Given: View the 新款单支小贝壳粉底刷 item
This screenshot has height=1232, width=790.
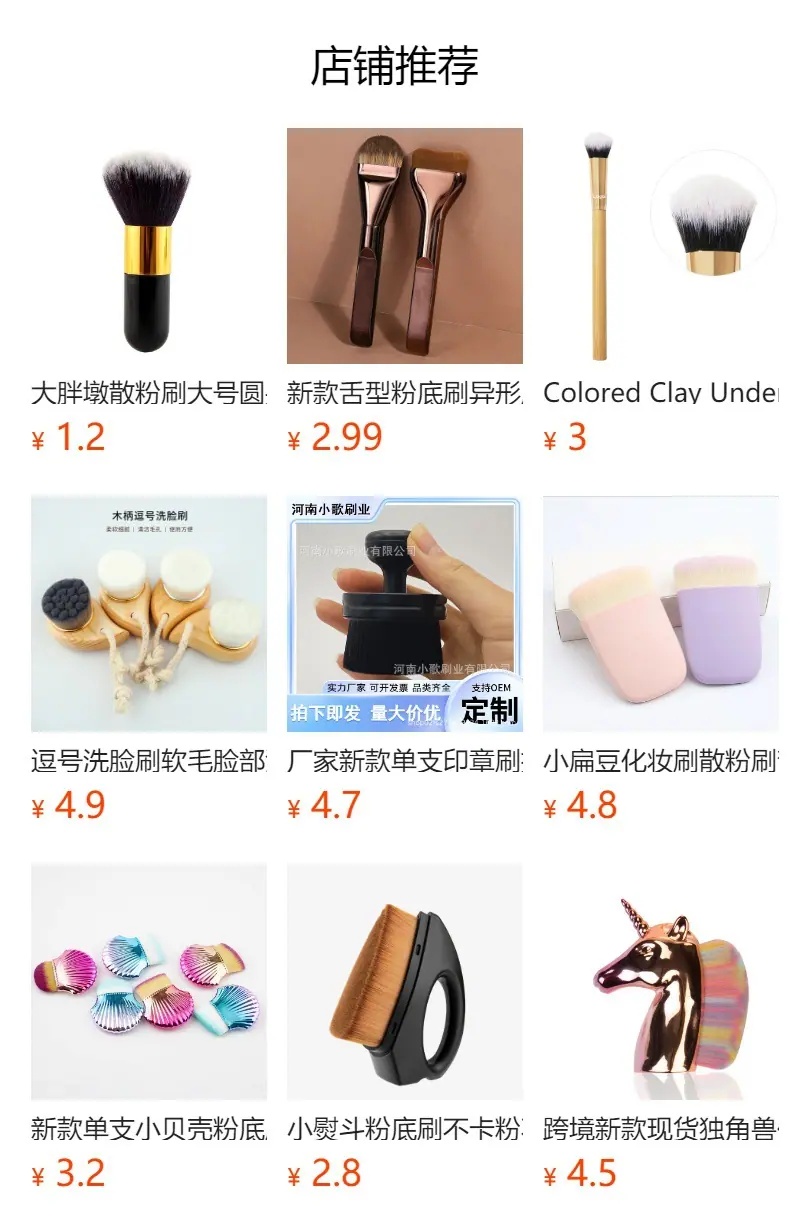Looking at the screenshot, I should [x=149, y=1028].
